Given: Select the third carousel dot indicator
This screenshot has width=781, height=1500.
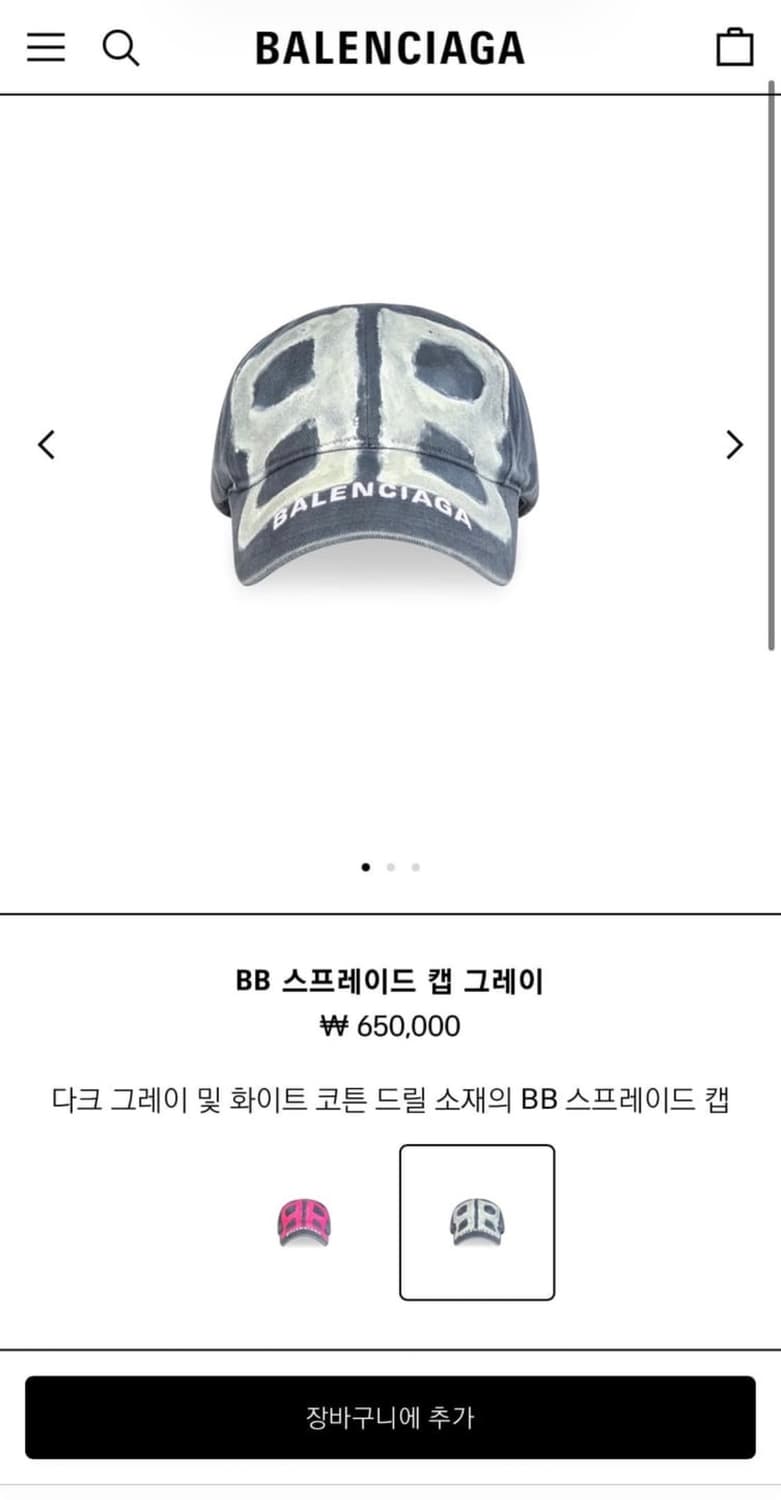Looking at the screenshot, I should pyautogui.click(x=416, y=867).
